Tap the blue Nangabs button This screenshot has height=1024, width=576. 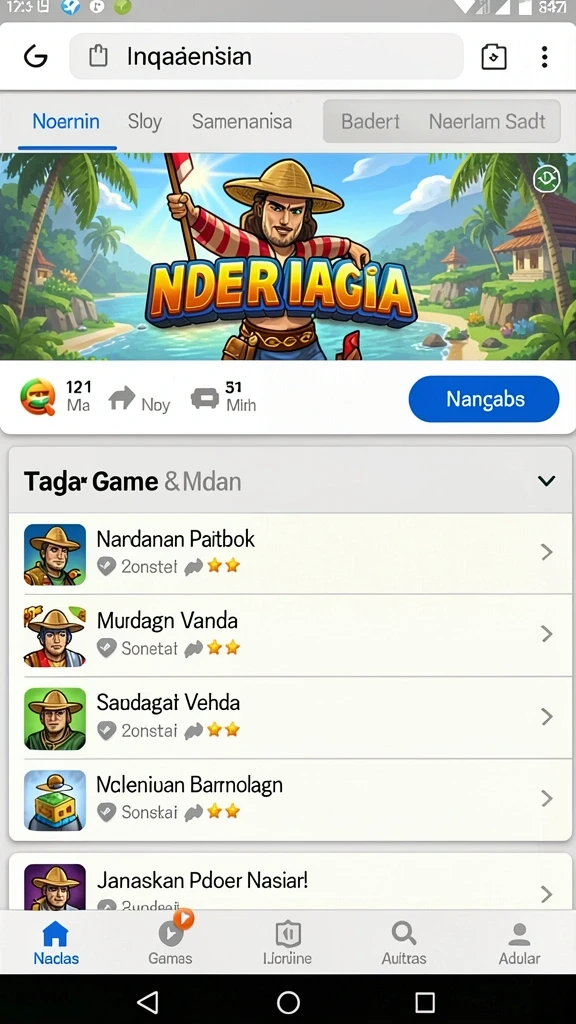(484, 399)
